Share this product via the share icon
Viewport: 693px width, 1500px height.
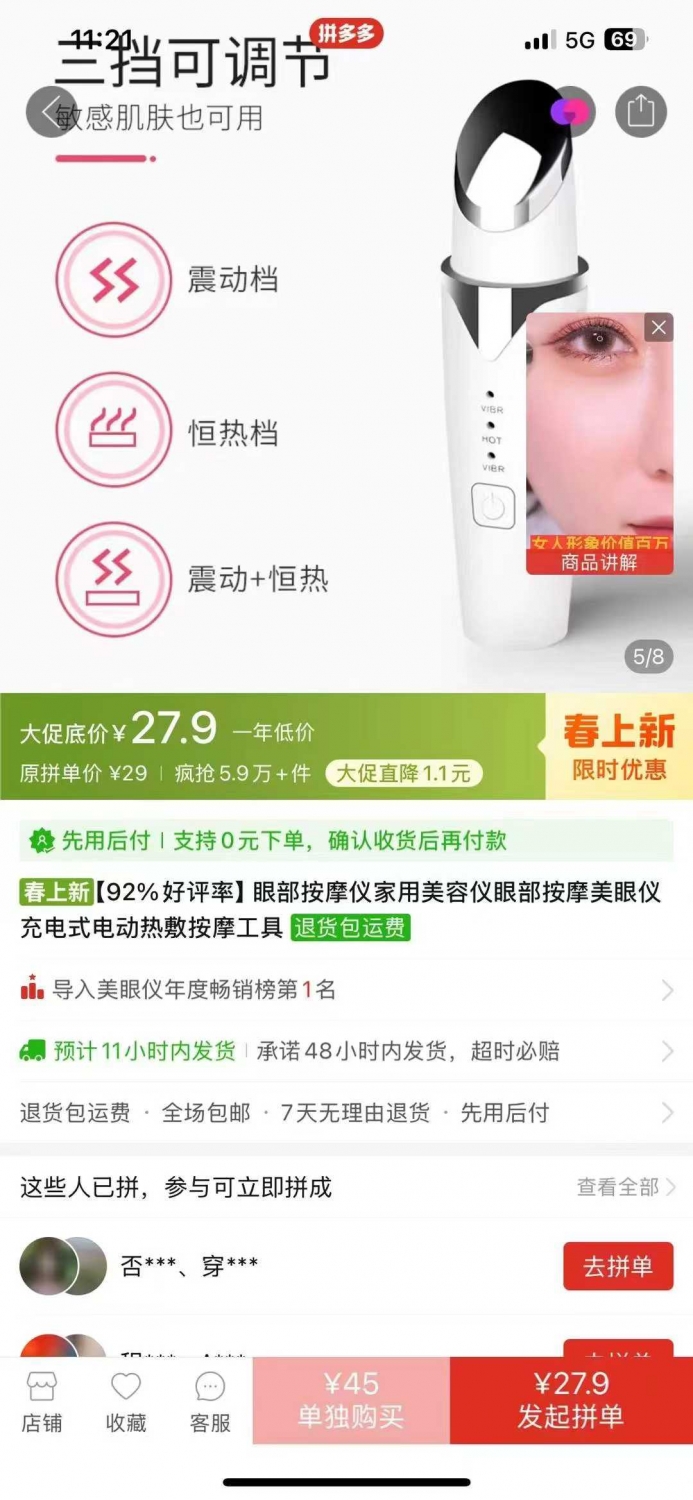point(640,111)
